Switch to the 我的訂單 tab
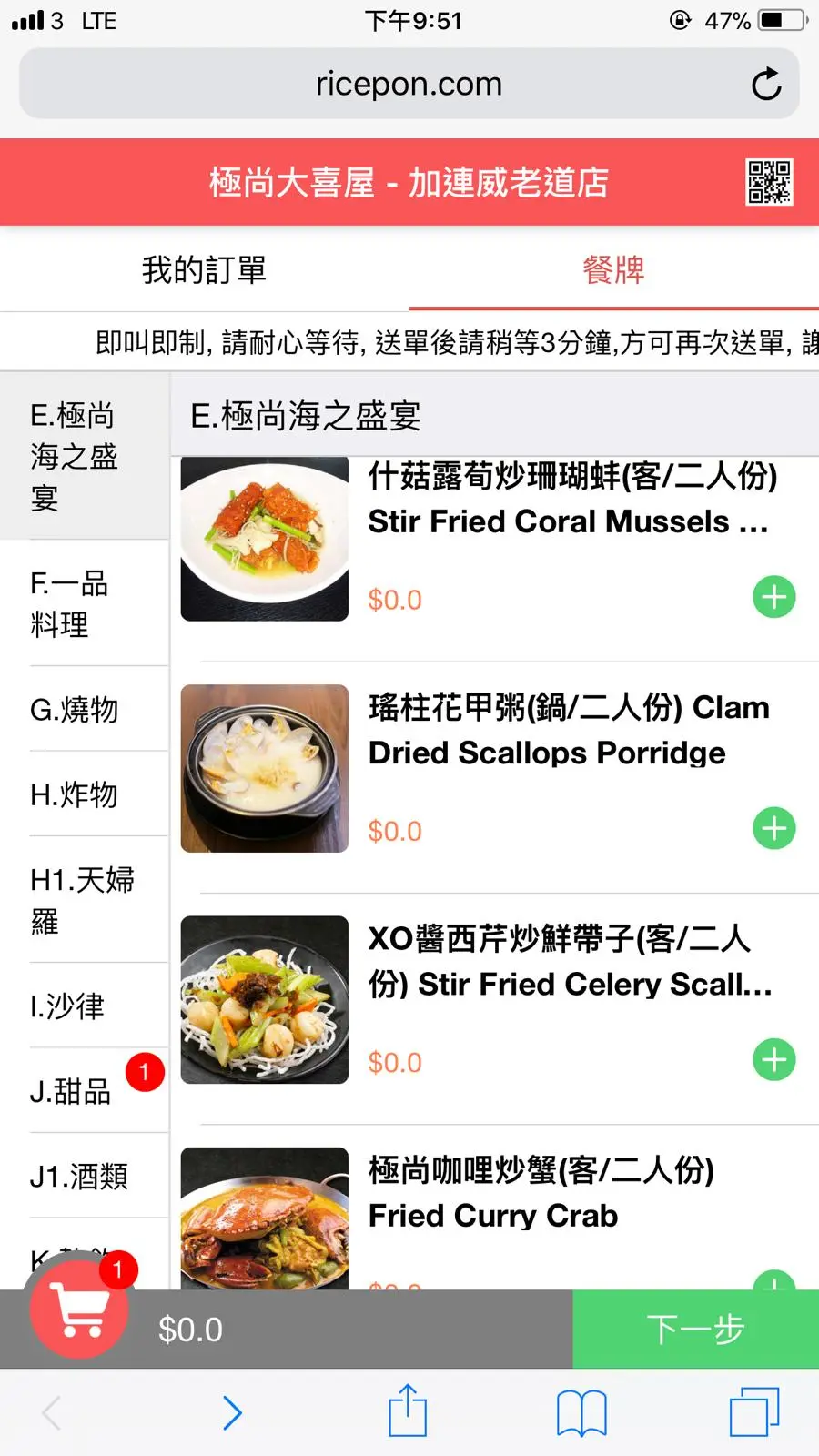 coord(204,270)
